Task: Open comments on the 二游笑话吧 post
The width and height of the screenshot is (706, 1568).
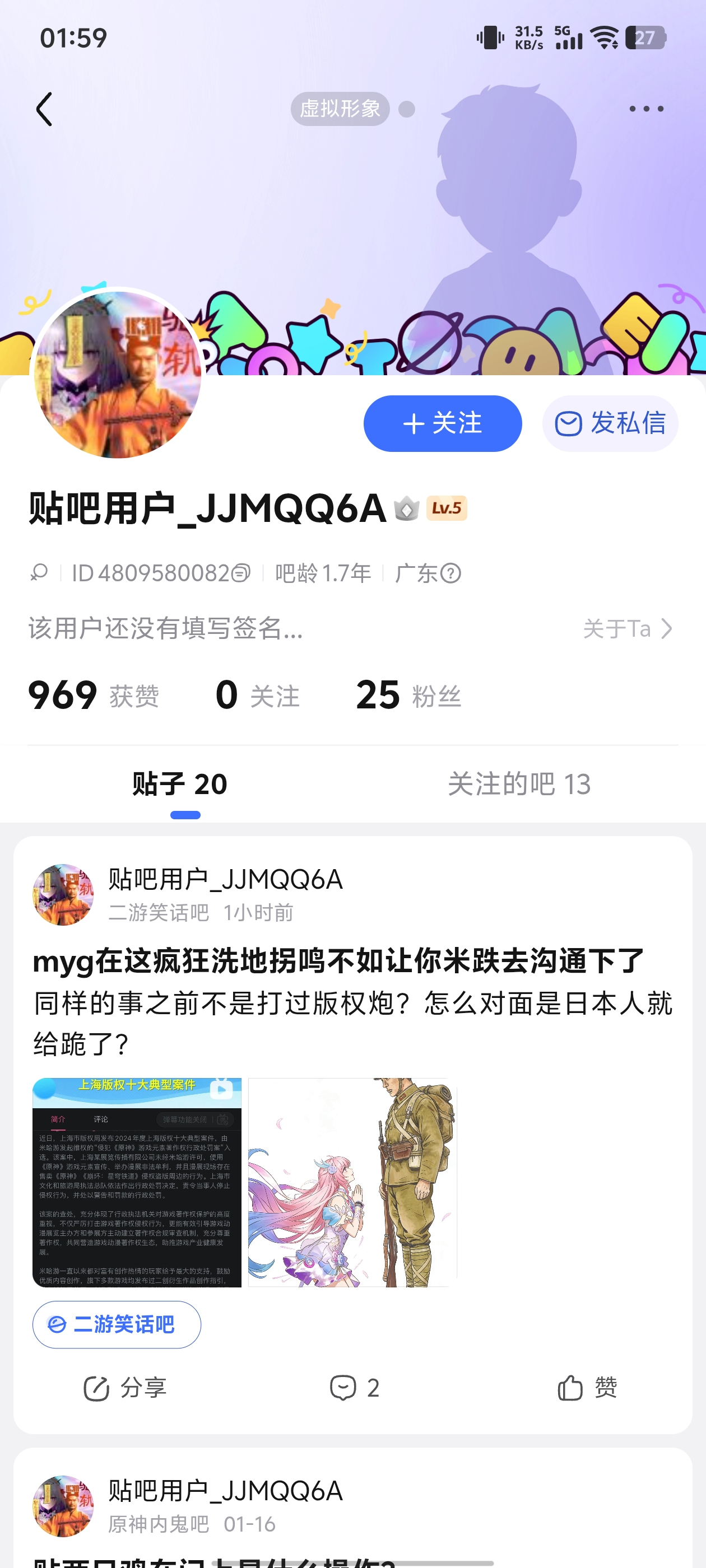Action: pyautogui.click(x=354, y=1388)
